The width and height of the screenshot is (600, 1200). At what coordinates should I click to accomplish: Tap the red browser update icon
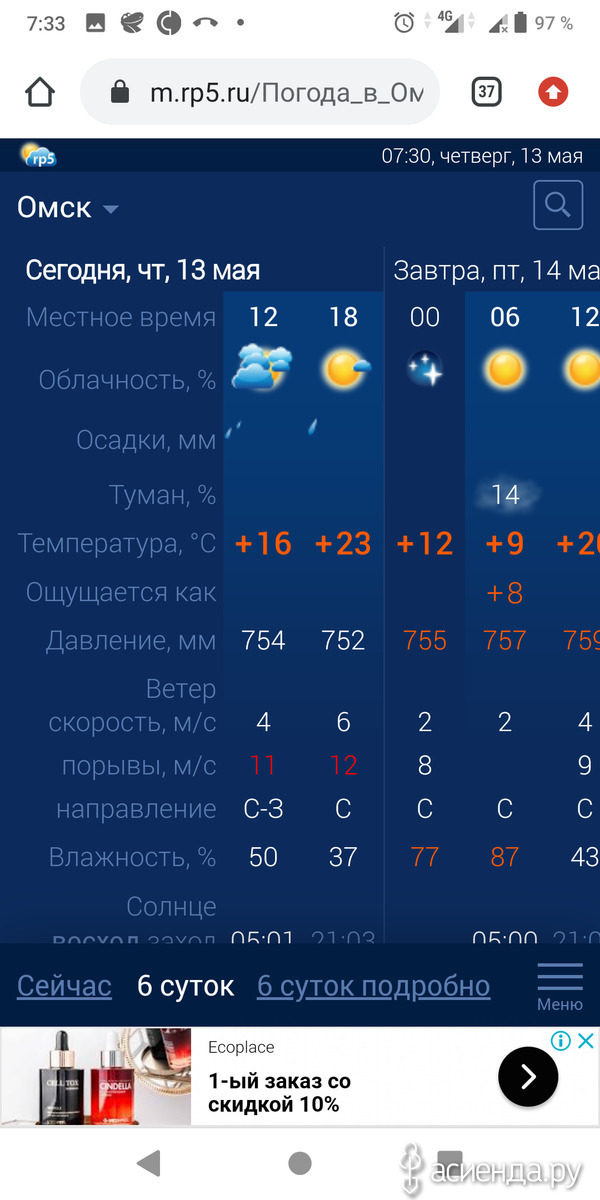click(x=553, y=93)
